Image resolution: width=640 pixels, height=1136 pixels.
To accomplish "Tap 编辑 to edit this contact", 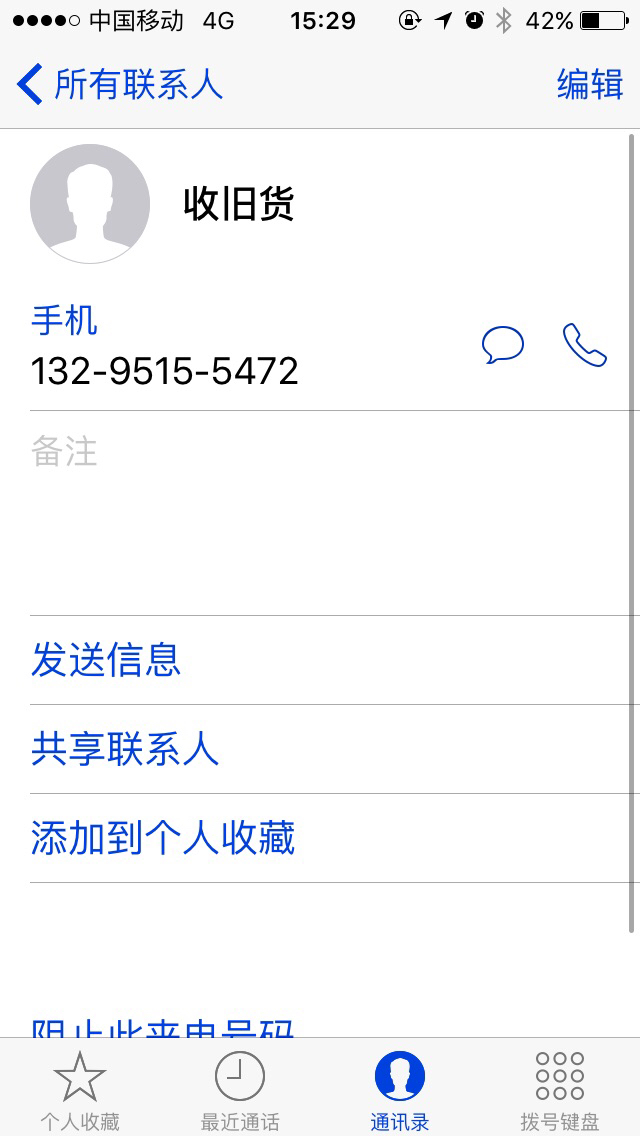I will click(590, 84).
